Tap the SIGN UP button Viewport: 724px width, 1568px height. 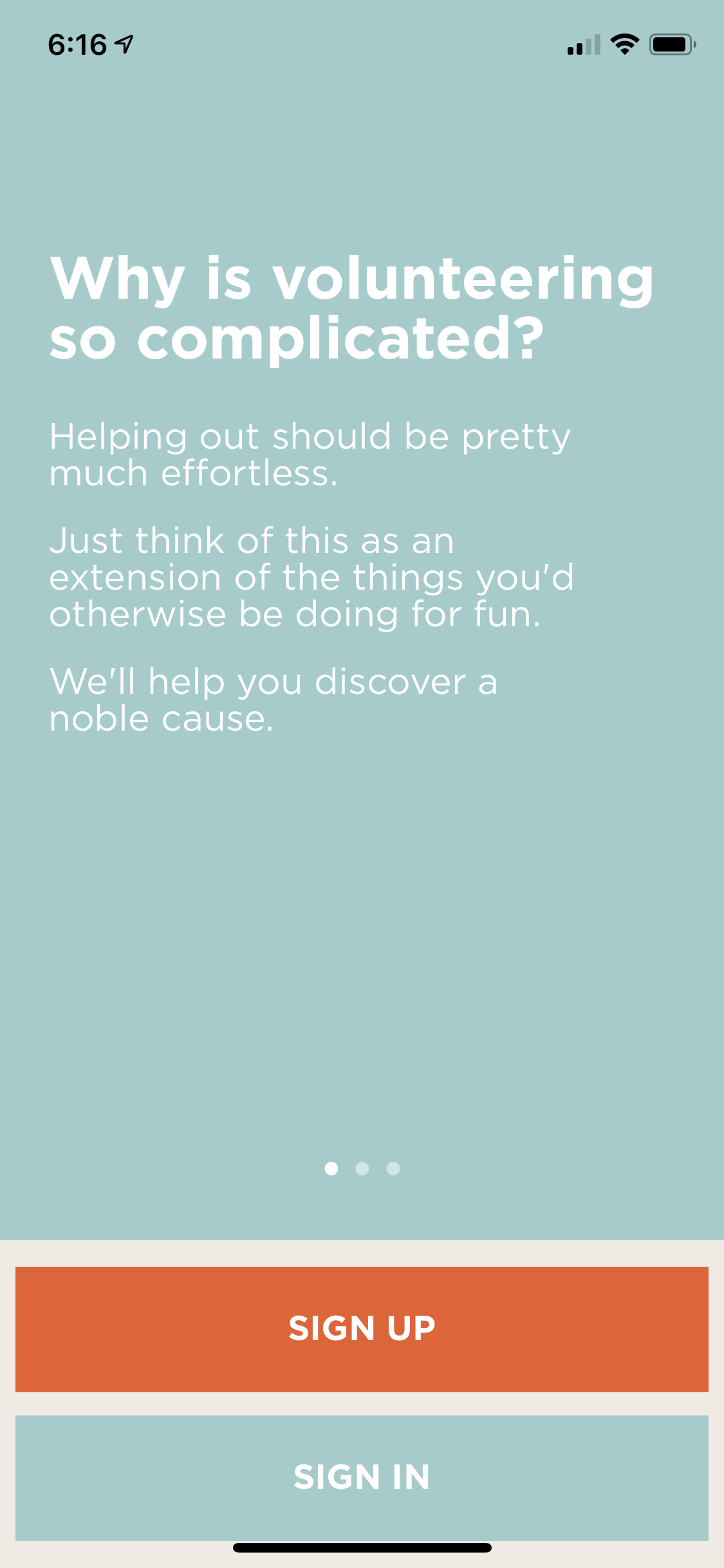click(x=362, y=1329)
